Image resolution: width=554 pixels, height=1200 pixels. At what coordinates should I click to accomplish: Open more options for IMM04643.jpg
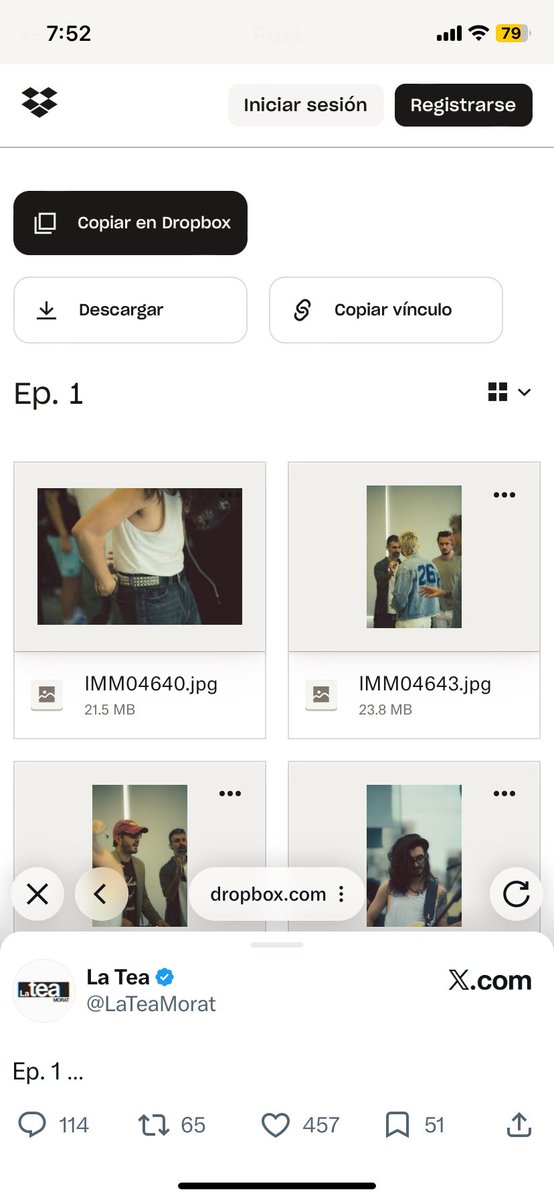tap(504, 495)
